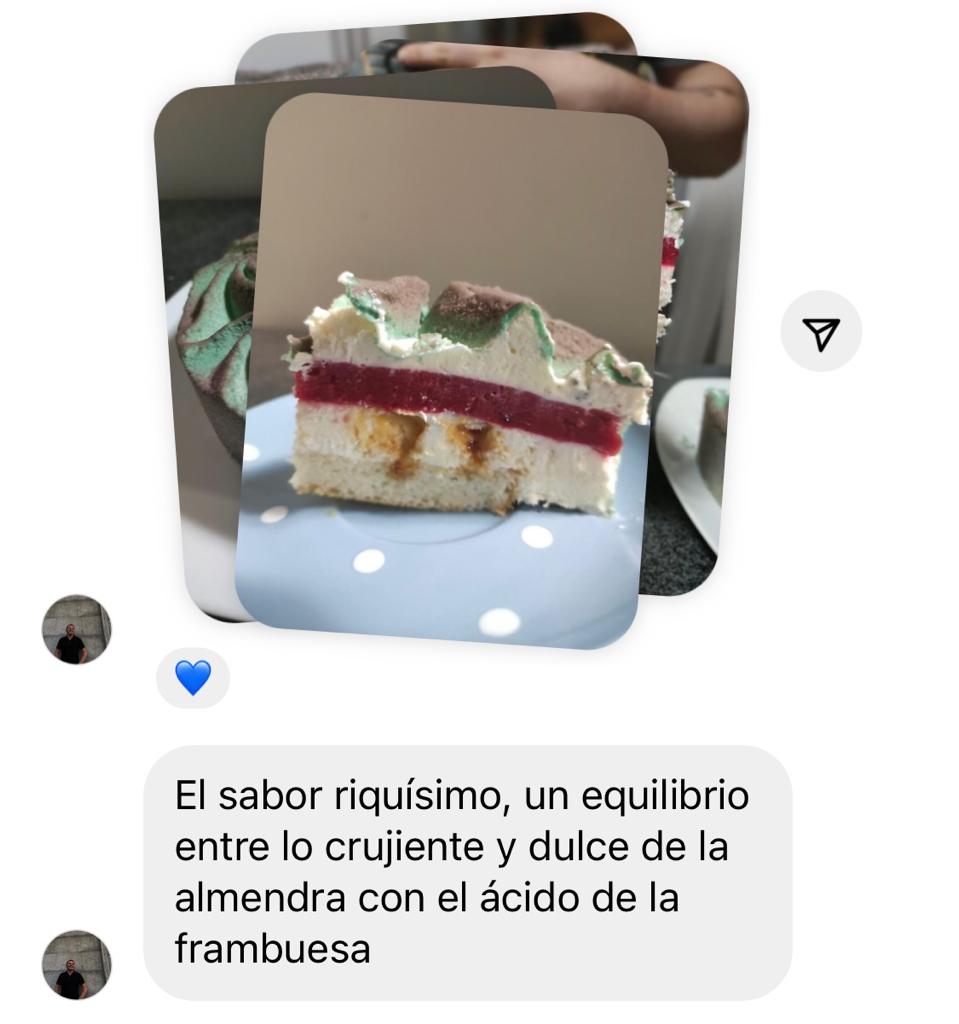Open sender's avatar beside the text message
Screen dimensions: 959x1024
[76, 964]
